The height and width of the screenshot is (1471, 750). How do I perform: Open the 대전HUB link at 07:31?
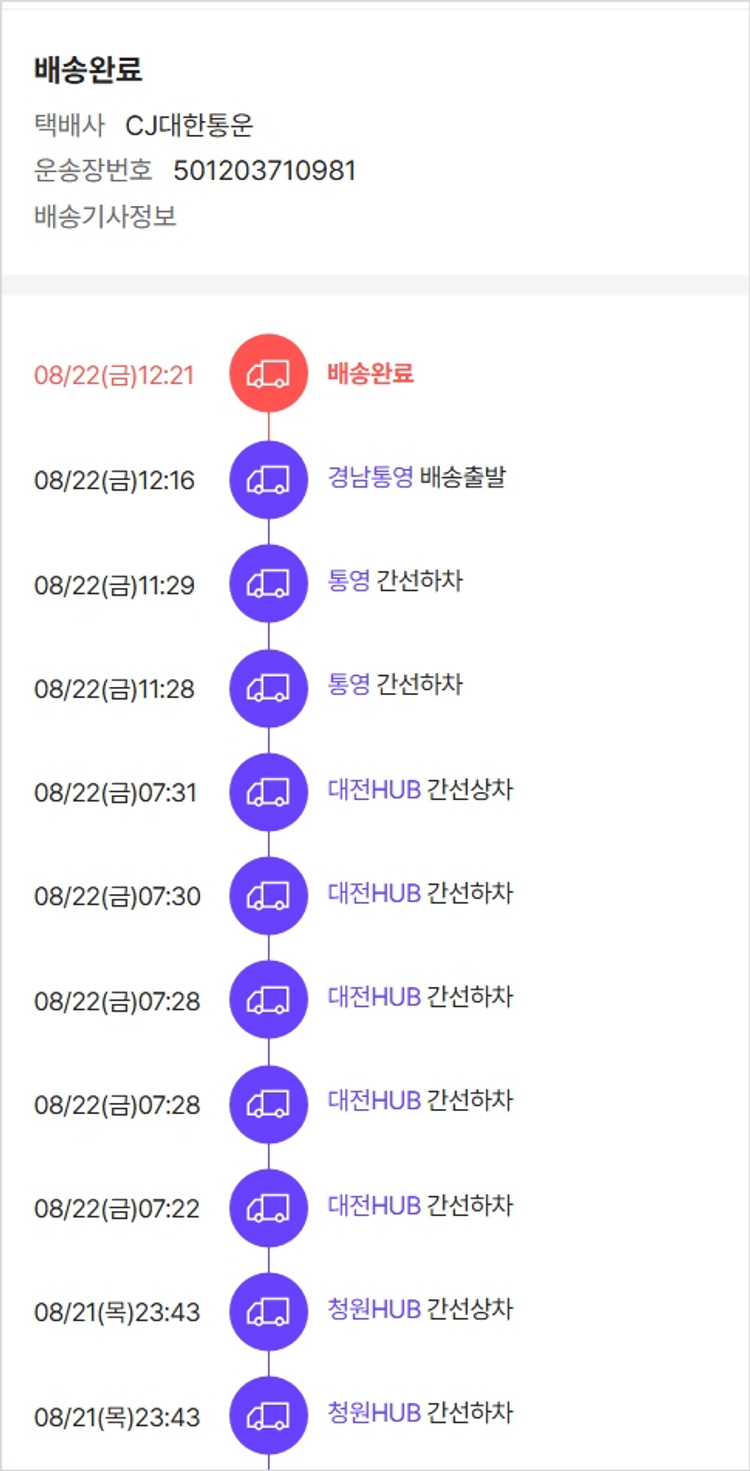click(x=374, y=789)
